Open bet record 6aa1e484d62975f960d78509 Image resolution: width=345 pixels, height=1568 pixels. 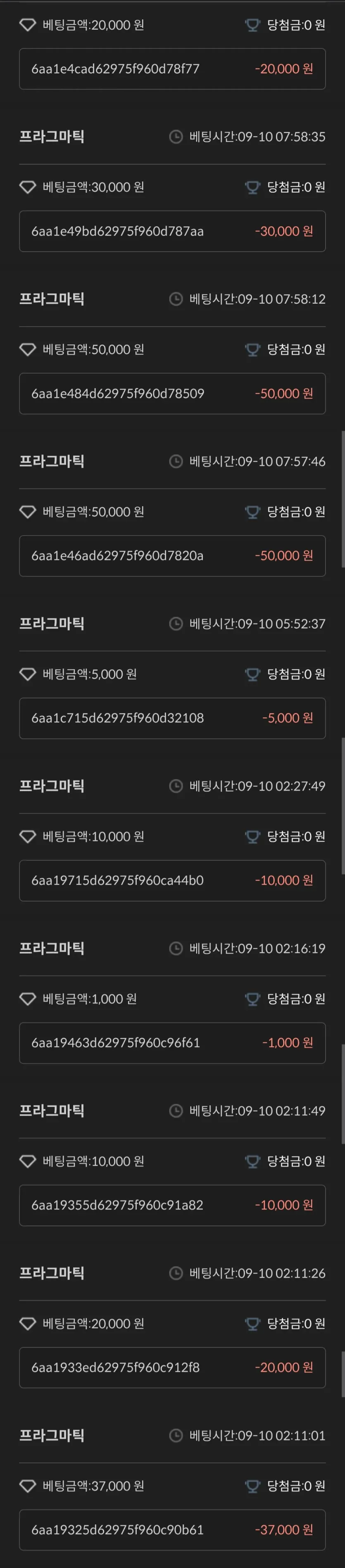(x=173, y=394)
